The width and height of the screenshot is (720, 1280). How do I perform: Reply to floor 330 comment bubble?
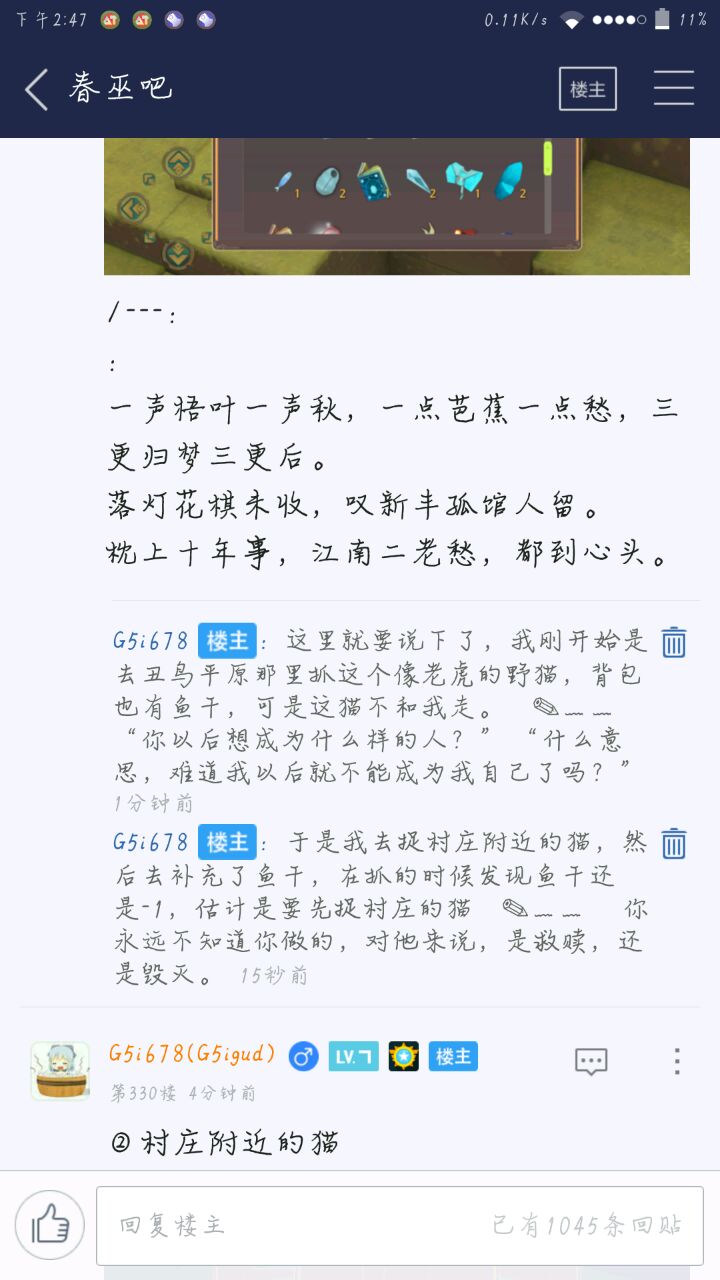[x=591, y=1061]
